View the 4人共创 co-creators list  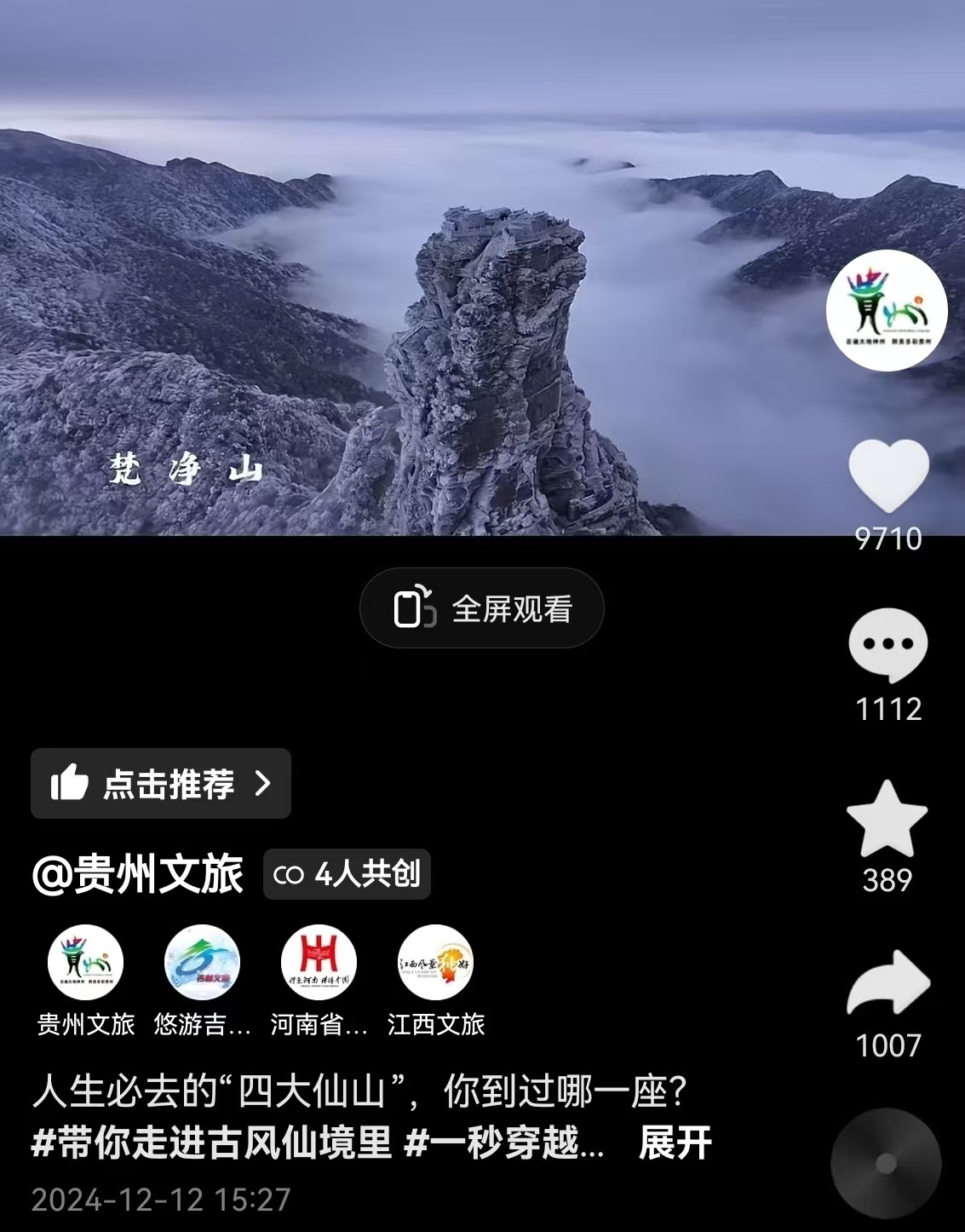[347, 874]
